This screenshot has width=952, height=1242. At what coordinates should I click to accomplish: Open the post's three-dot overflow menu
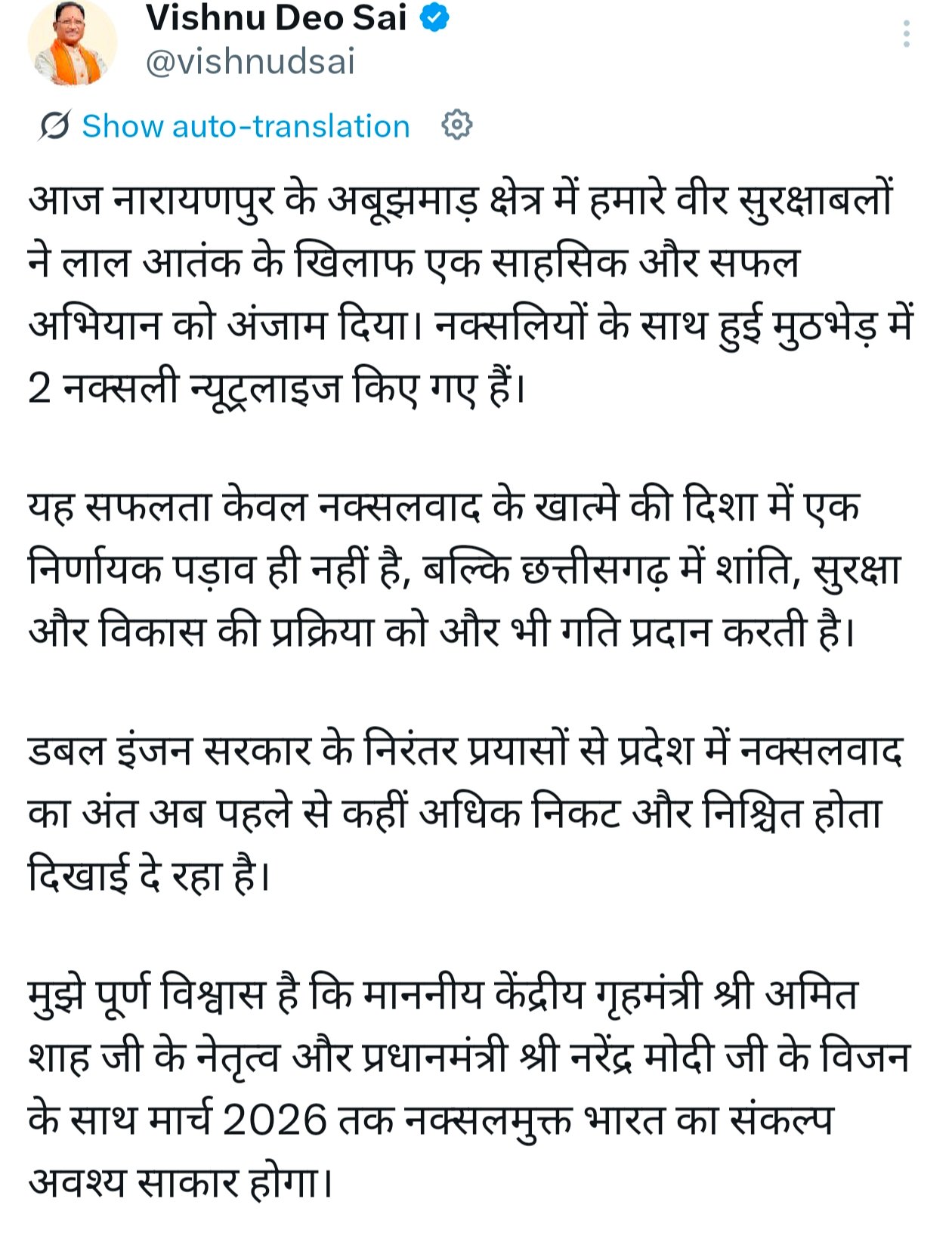[906, 35]
